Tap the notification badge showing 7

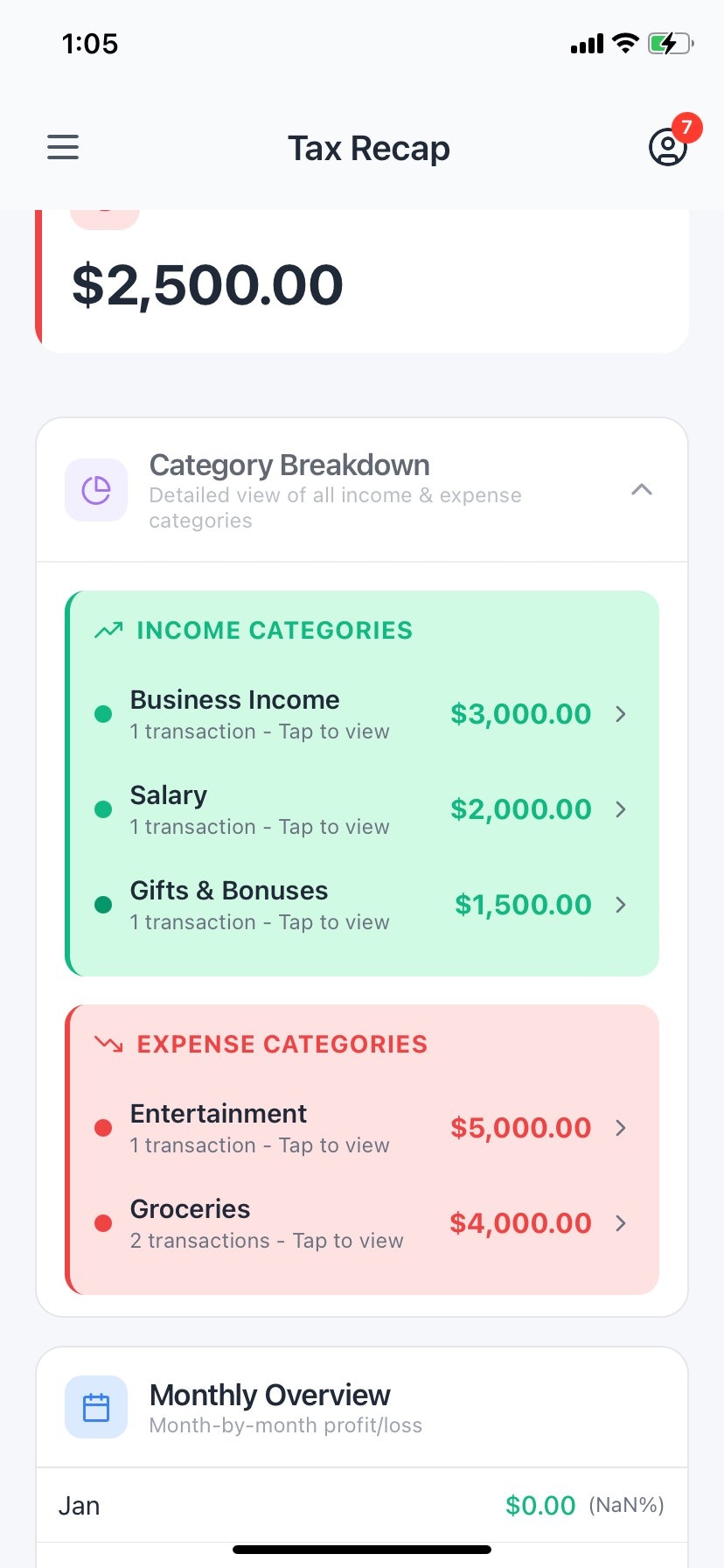[687, 128]
